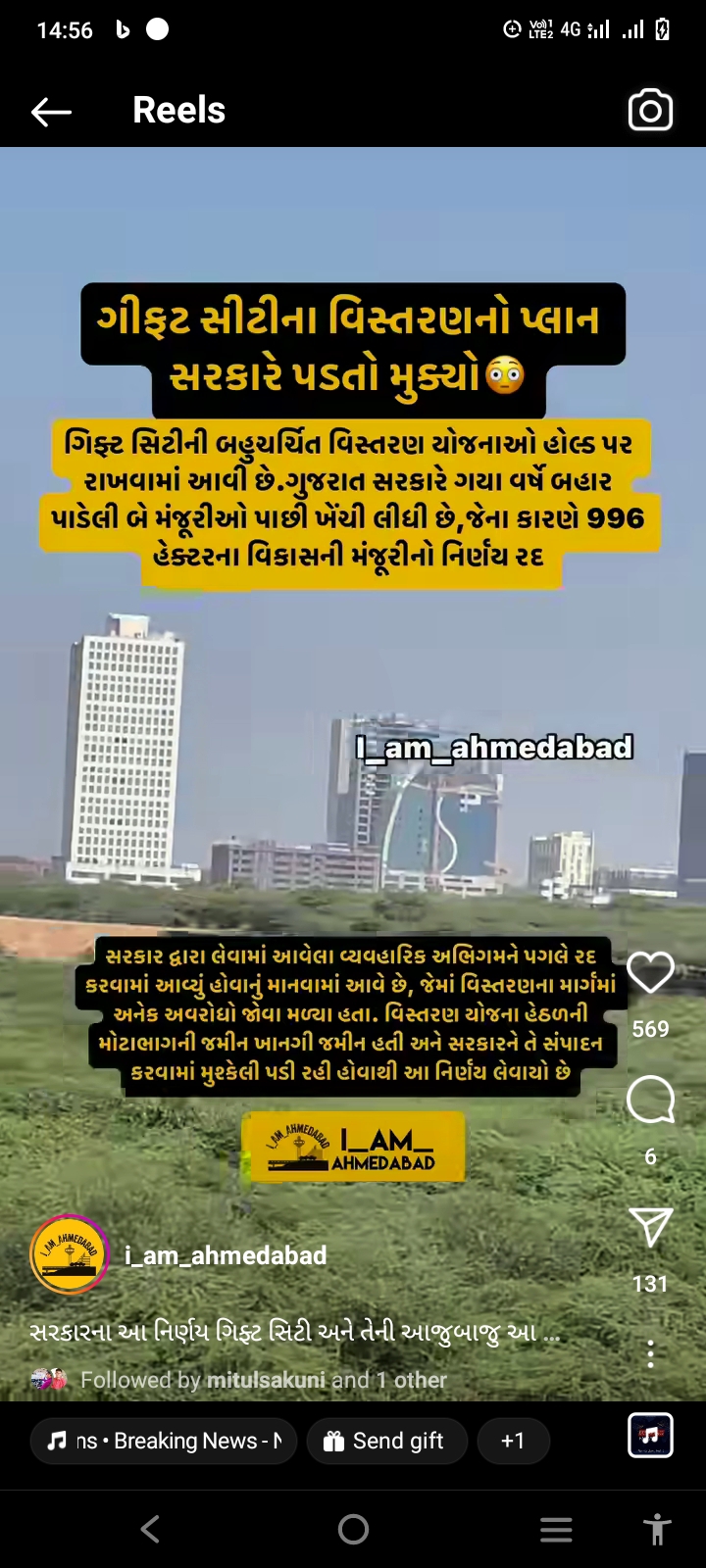
Task: Open the audio thumbnail in the corner
Action: [650, 1436]
